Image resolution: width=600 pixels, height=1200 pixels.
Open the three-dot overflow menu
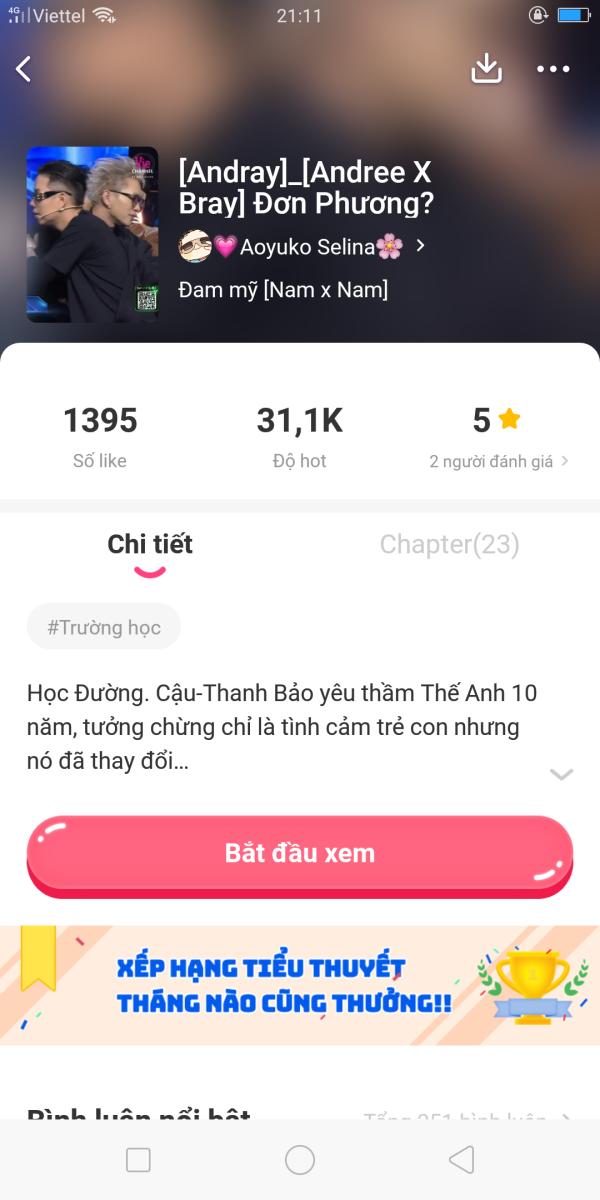point(553,69)
